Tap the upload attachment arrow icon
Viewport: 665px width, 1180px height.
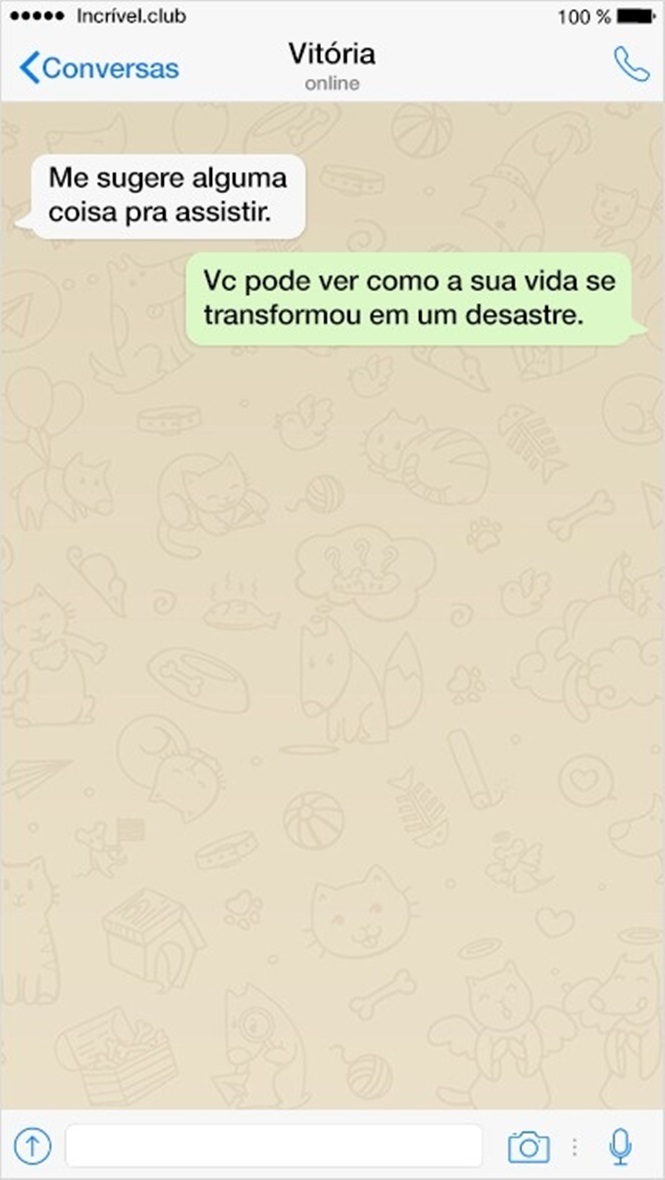[32, 1146]
